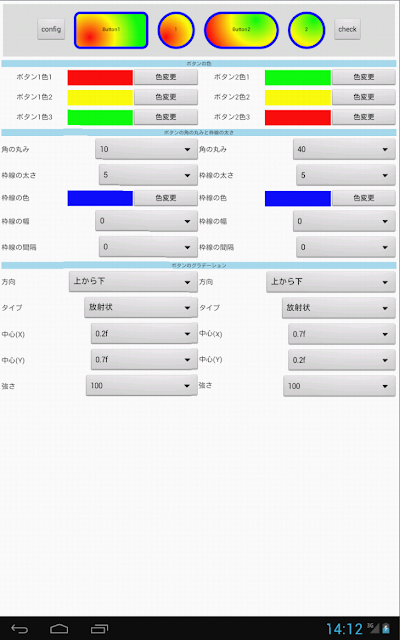The image size is (400, 640).
Task: Change color for ボタン2色1
Action: [364, 77]
